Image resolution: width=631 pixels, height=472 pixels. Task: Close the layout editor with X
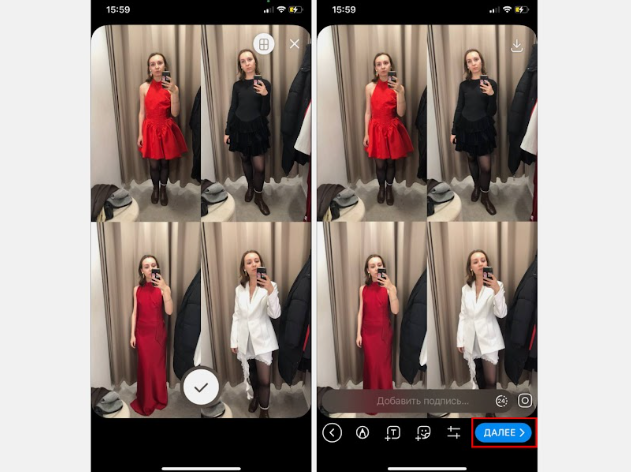pyautogui.click(x=294, y=44)
